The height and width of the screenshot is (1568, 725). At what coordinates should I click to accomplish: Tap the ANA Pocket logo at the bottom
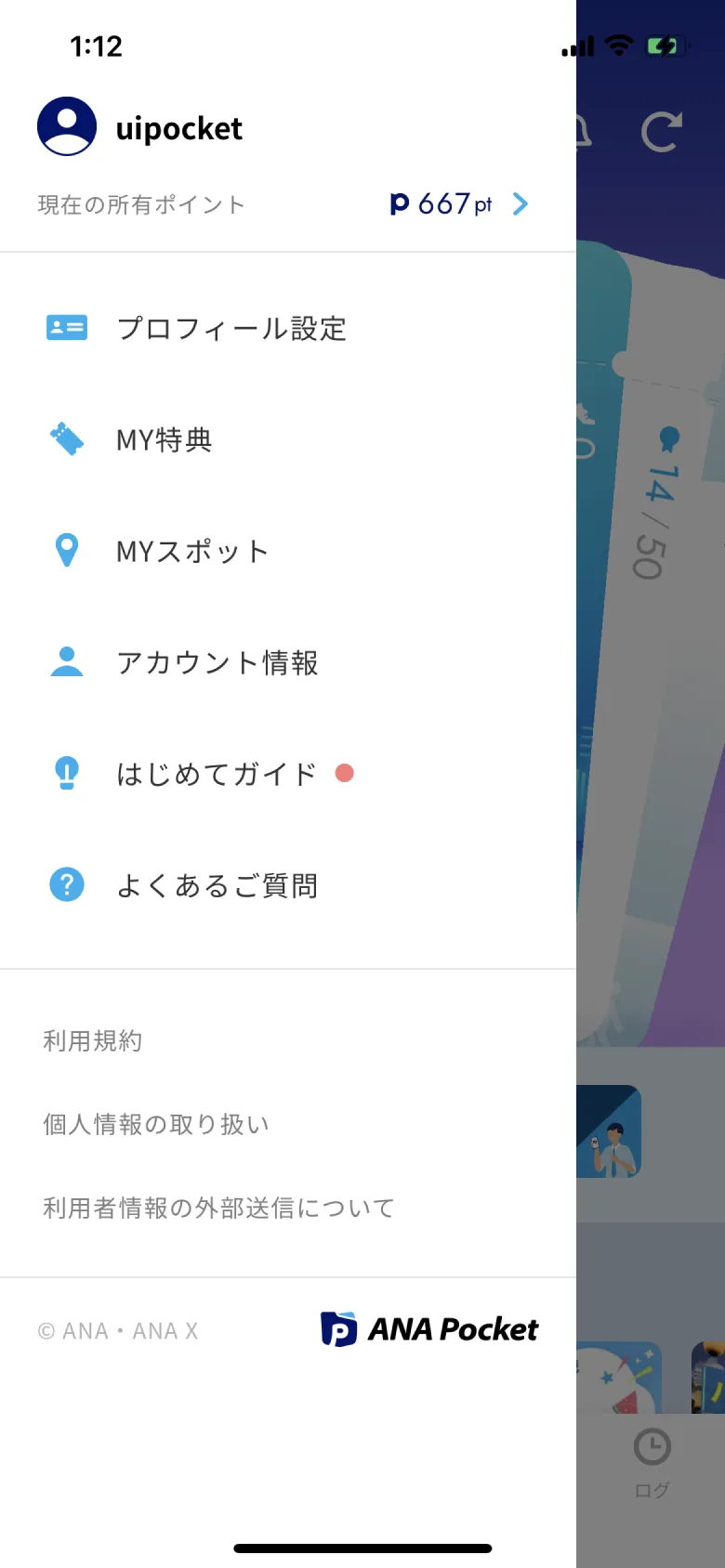tap(430, 1329)
